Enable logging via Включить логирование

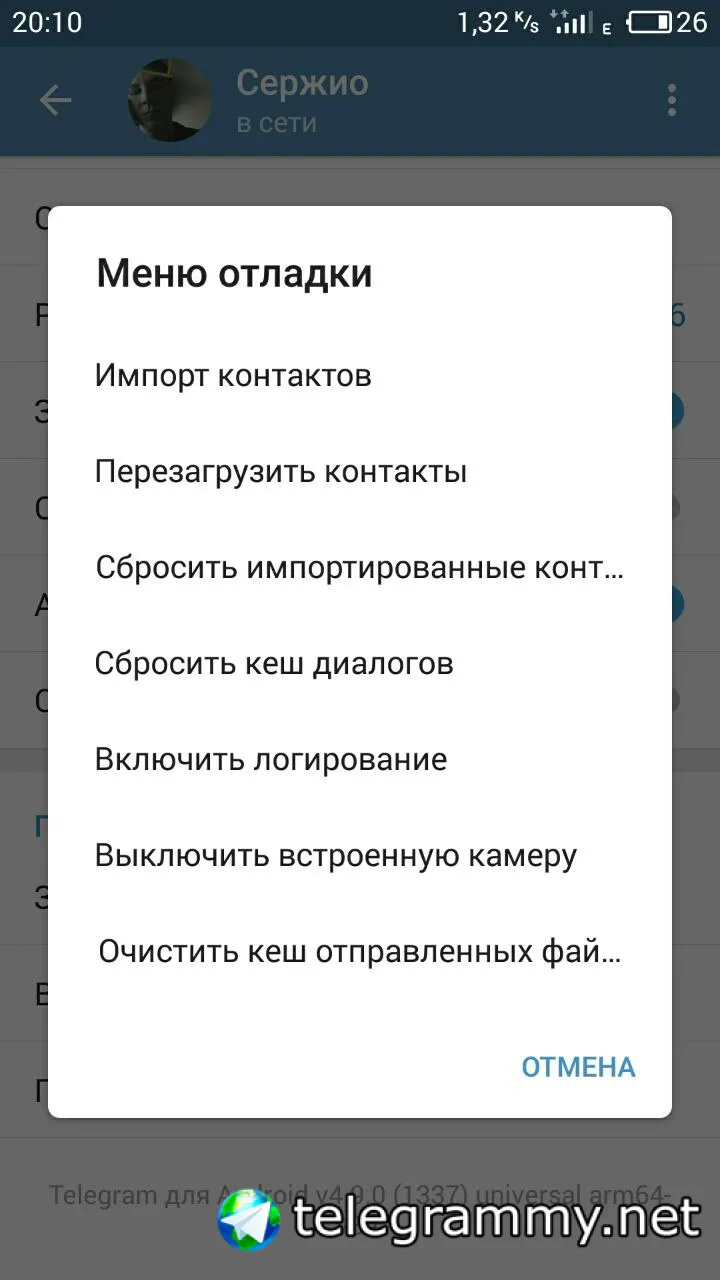pyautogui.click(x=271, y=760)
